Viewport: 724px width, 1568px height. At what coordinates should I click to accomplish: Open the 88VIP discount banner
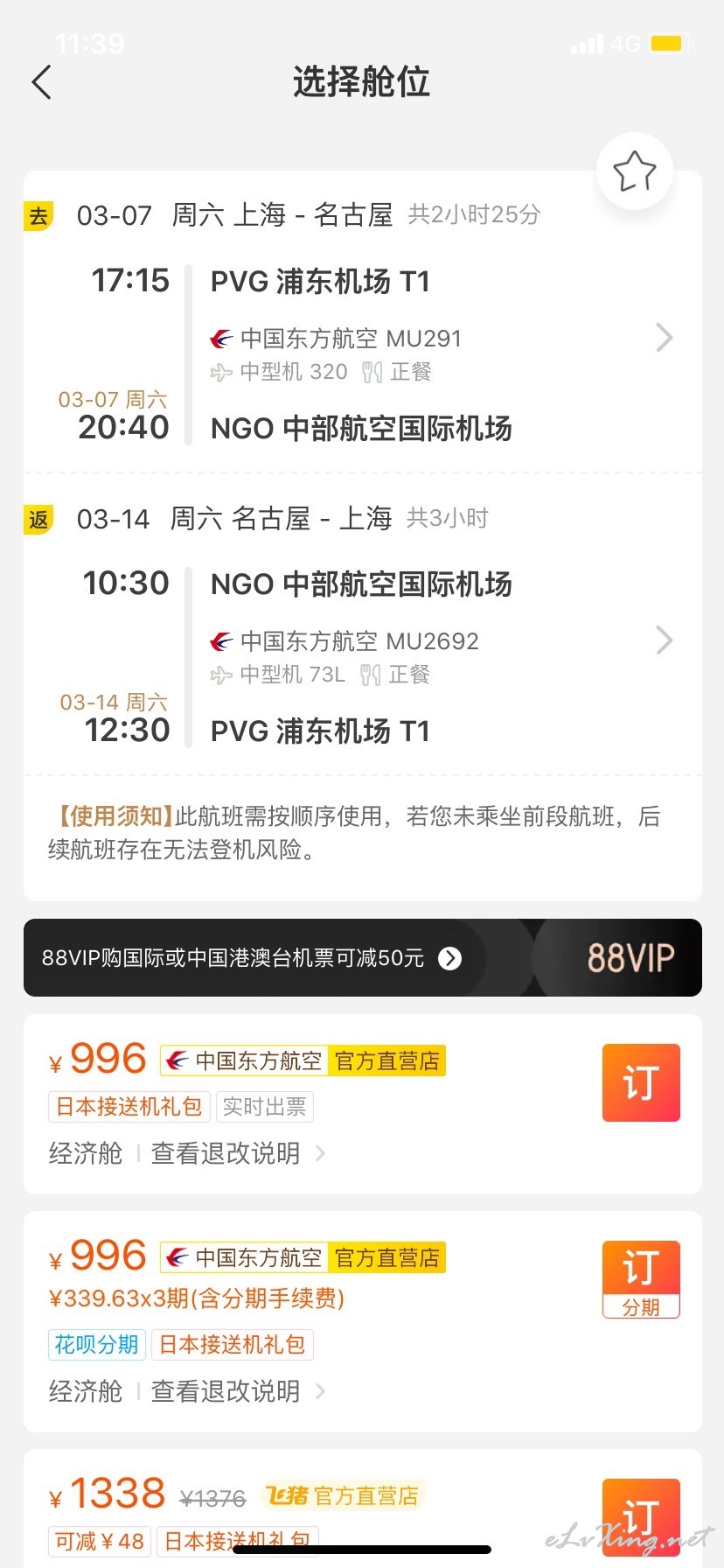click(363, 957)
